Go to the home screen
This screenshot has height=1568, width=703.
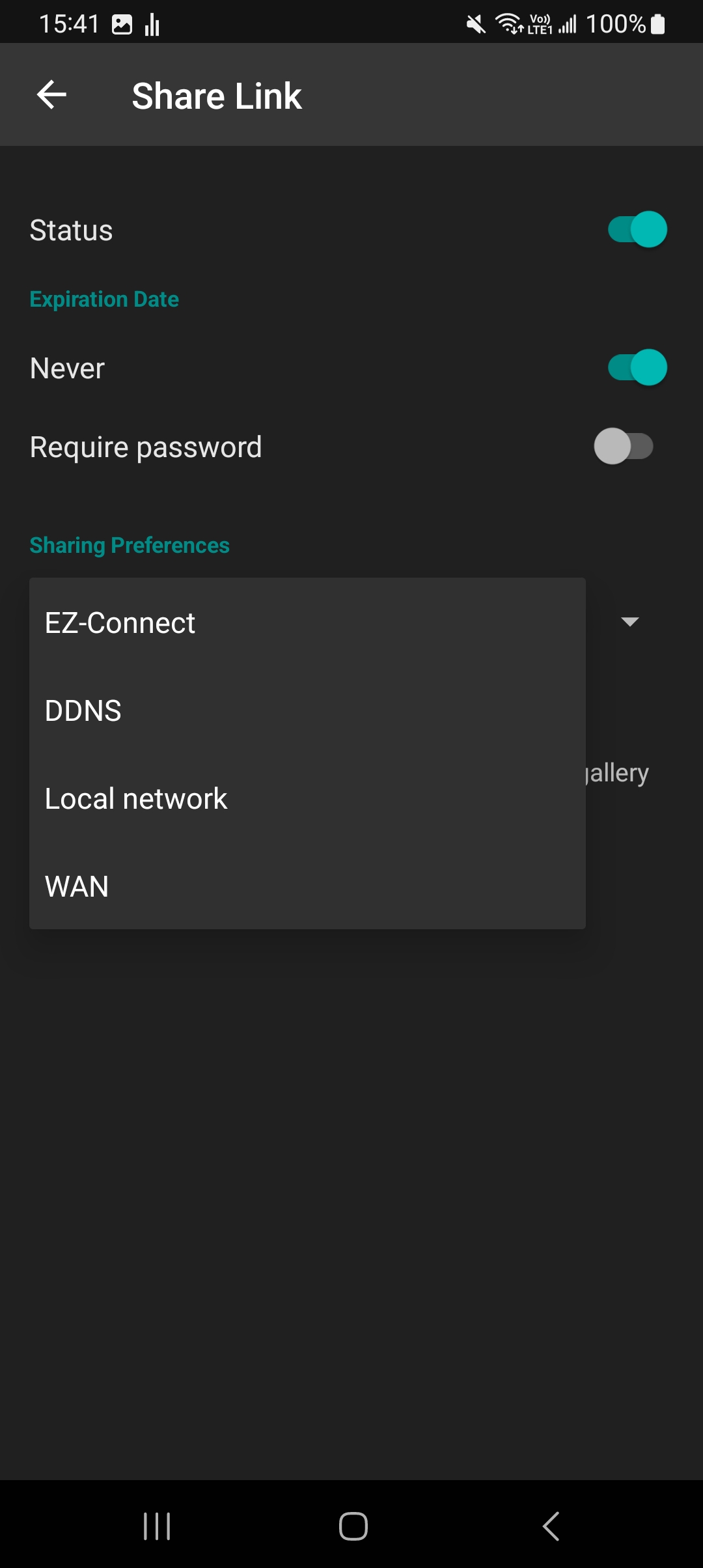[x=353, y=1526]
